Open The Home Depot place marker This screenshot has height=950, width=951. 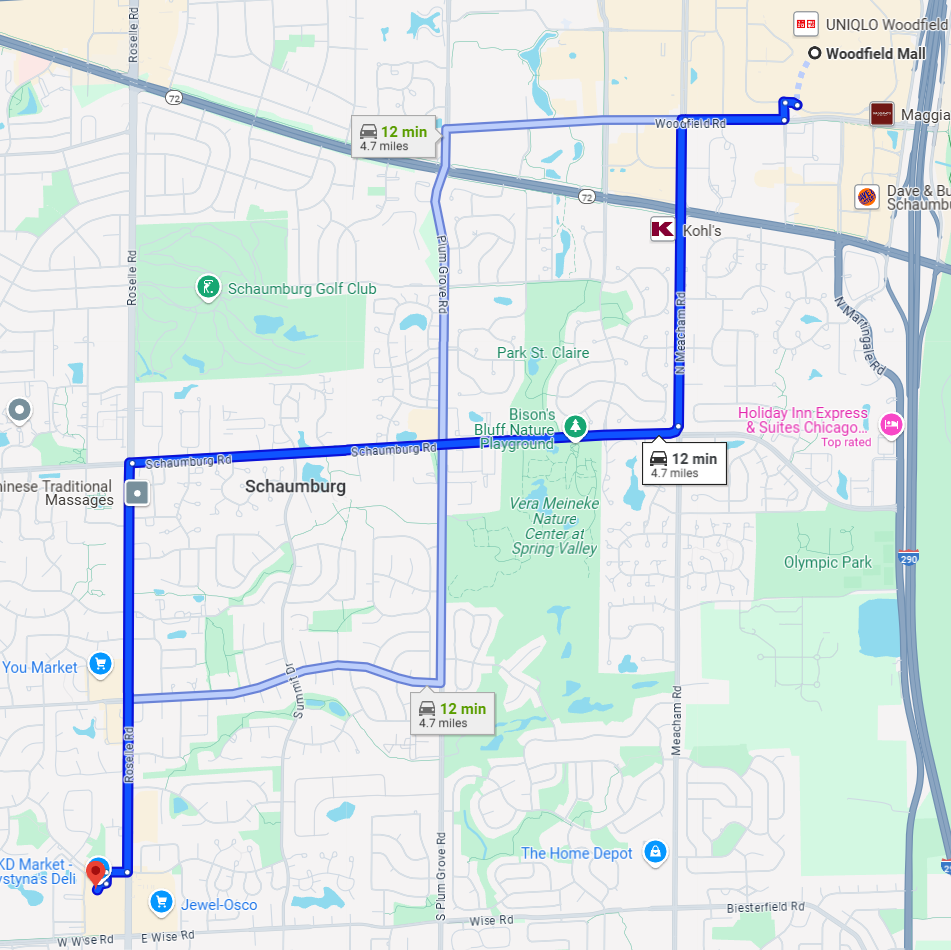654,852
